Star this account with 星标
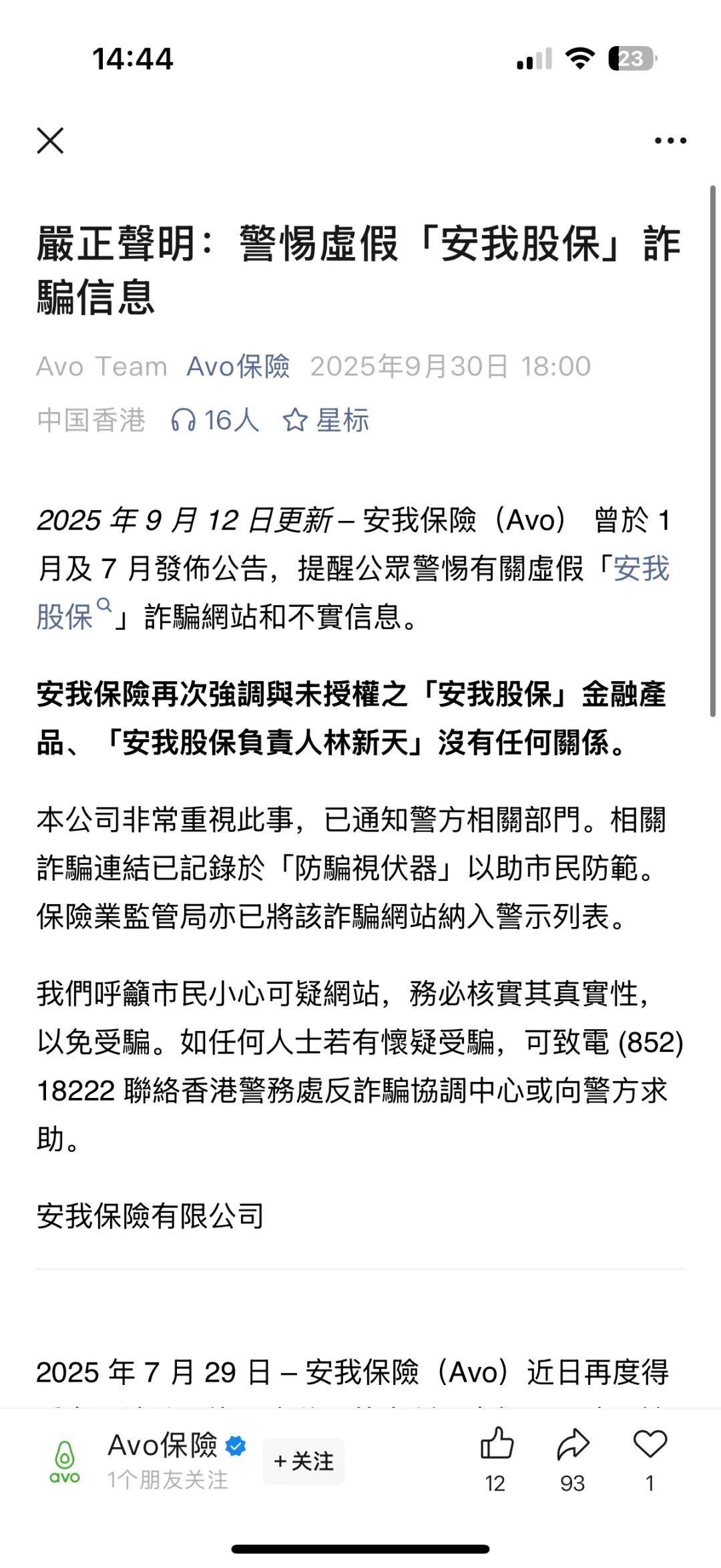Image resolution: width=721 pixels, height=1568 pixels. tap(326, 421)
